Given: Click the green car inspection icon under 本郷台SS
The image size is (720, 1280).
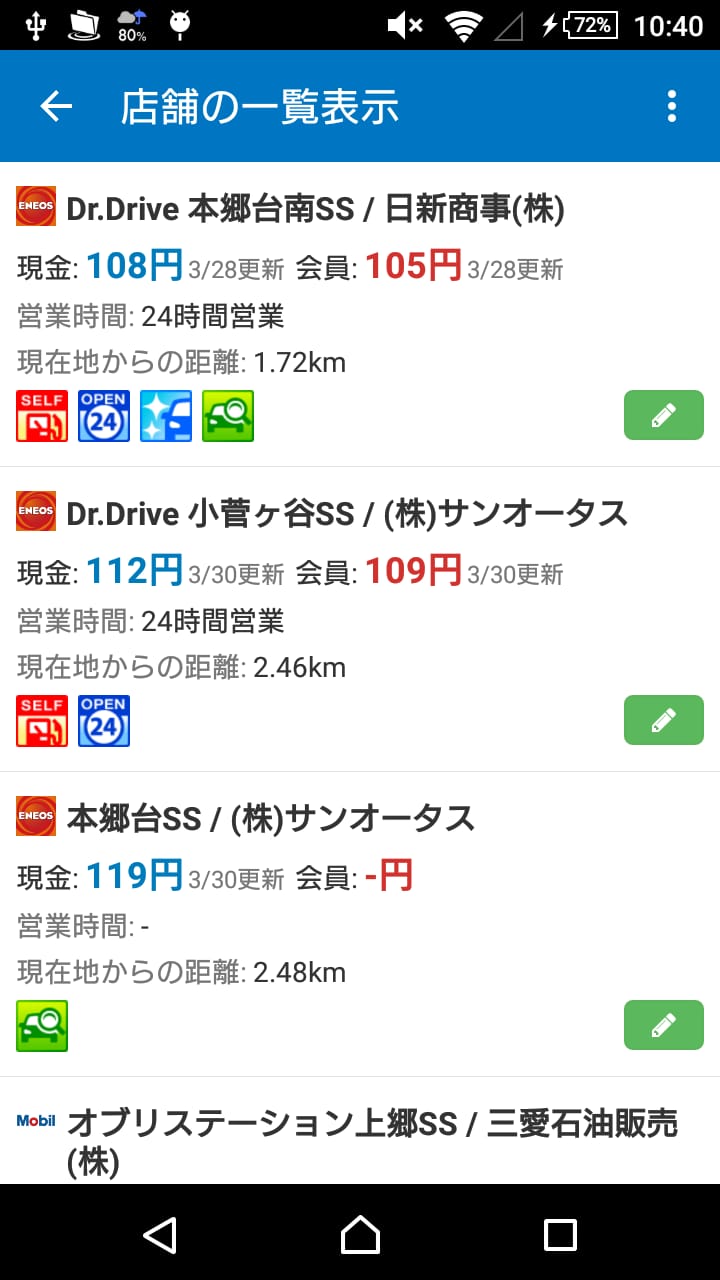Looking at the screenshot, I should (40, 1025).
